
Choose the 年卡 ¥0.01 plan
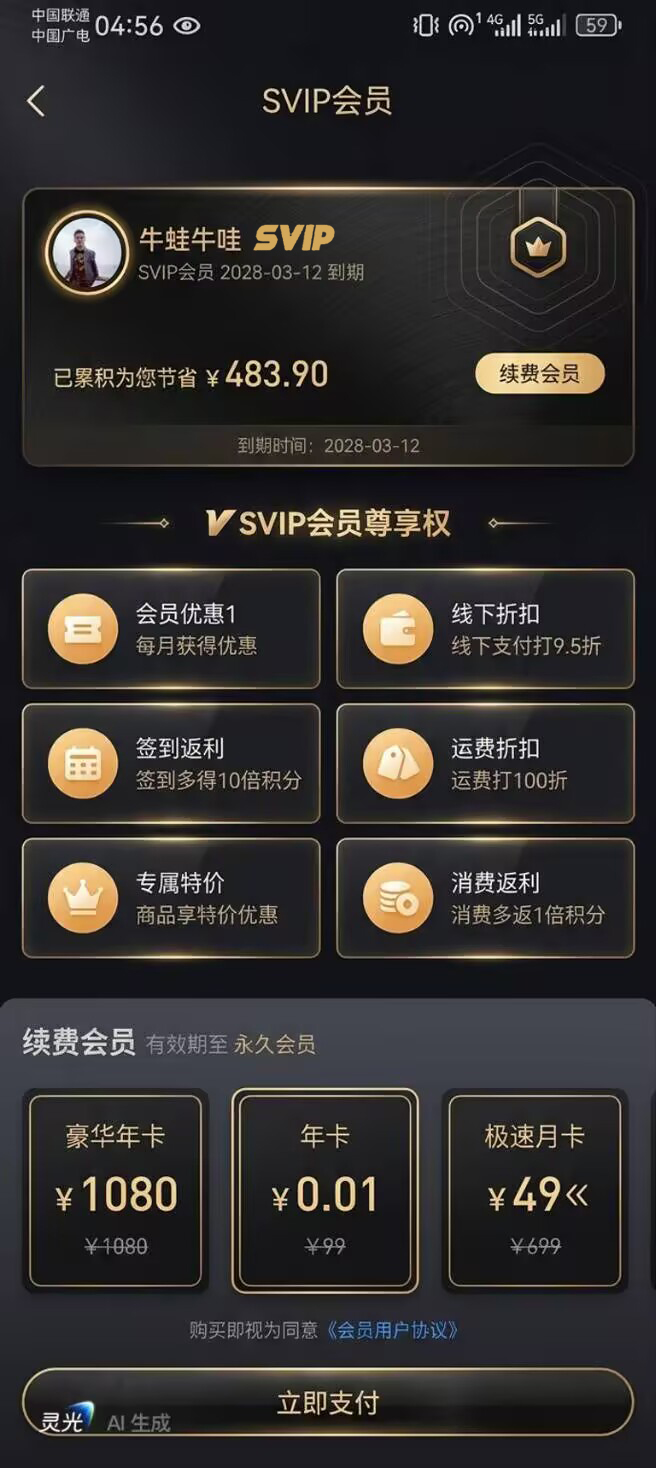(x=325, y=1189)
